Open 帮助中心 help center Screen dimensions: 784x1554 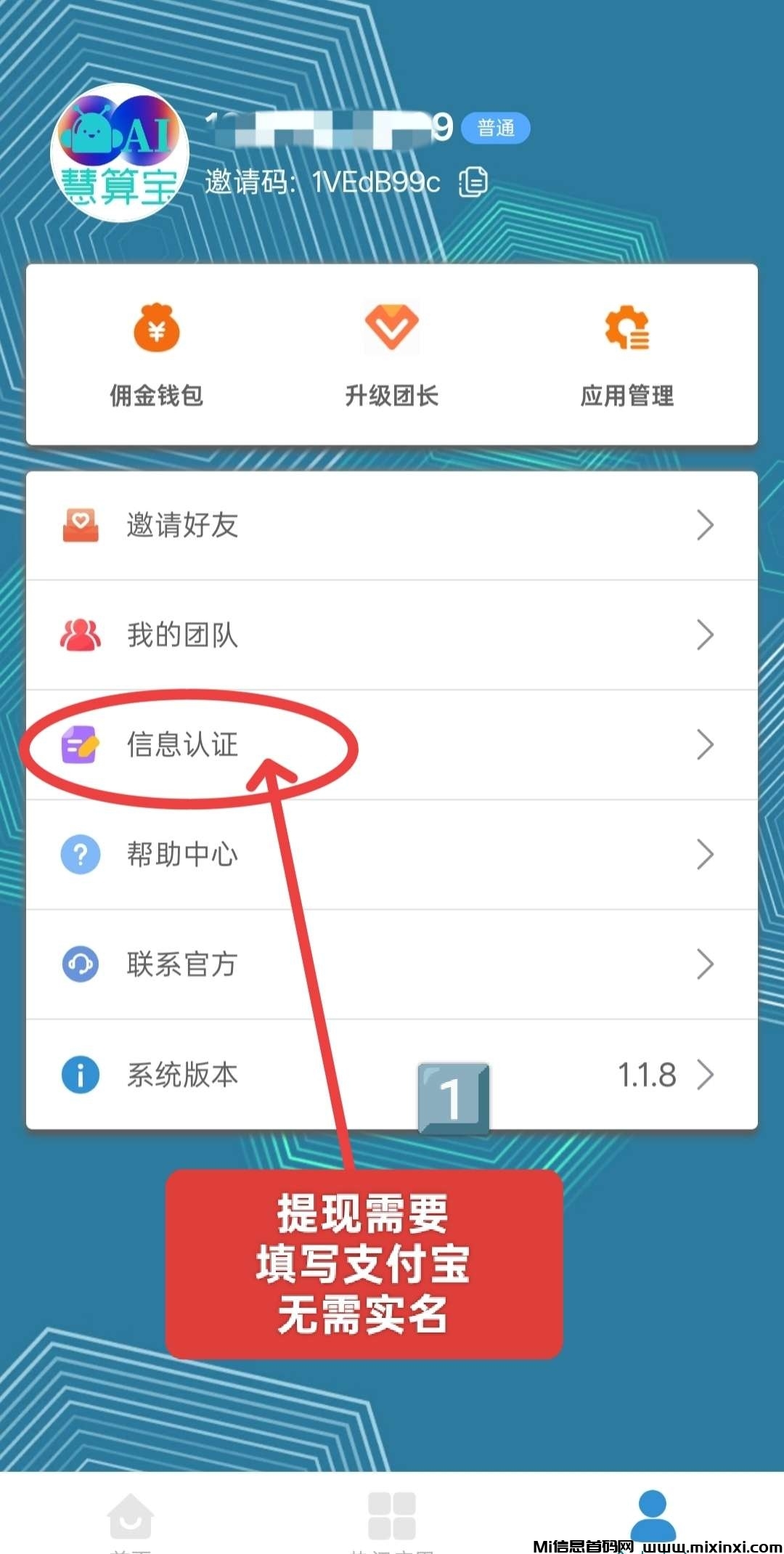point(391,855)
